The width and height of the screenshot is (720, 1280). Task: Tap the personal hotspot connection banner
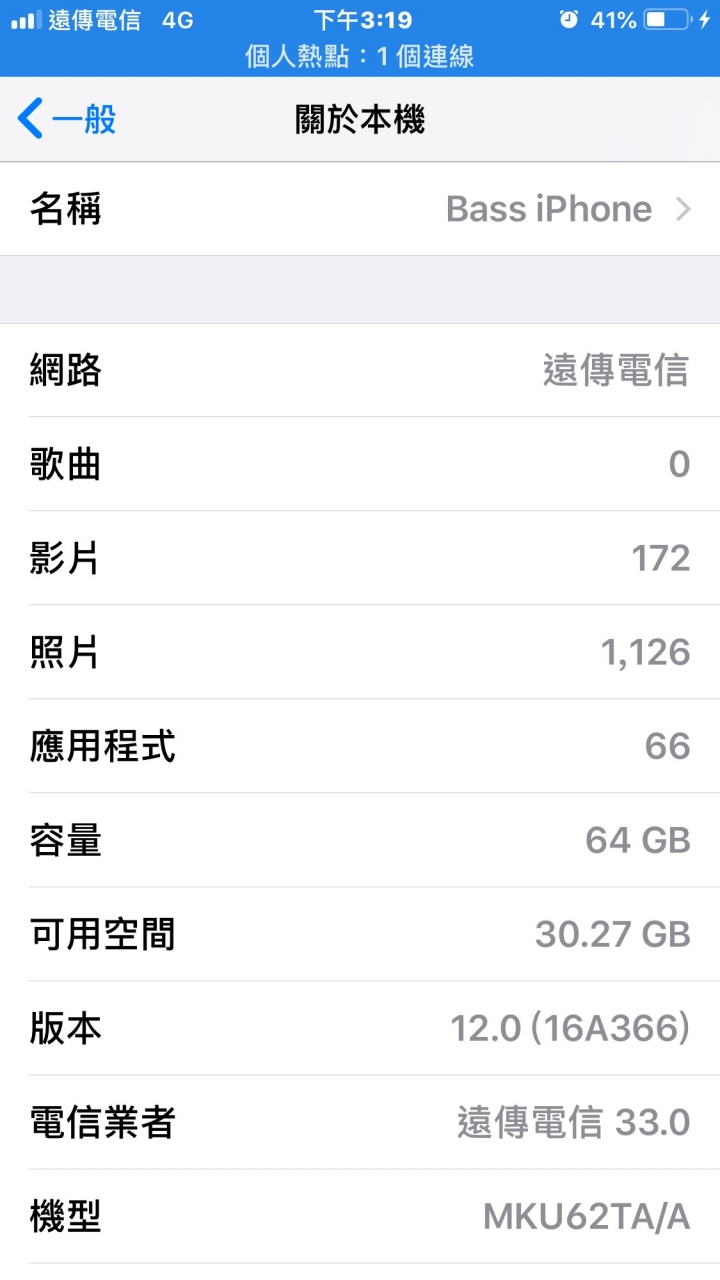[360, 56]
